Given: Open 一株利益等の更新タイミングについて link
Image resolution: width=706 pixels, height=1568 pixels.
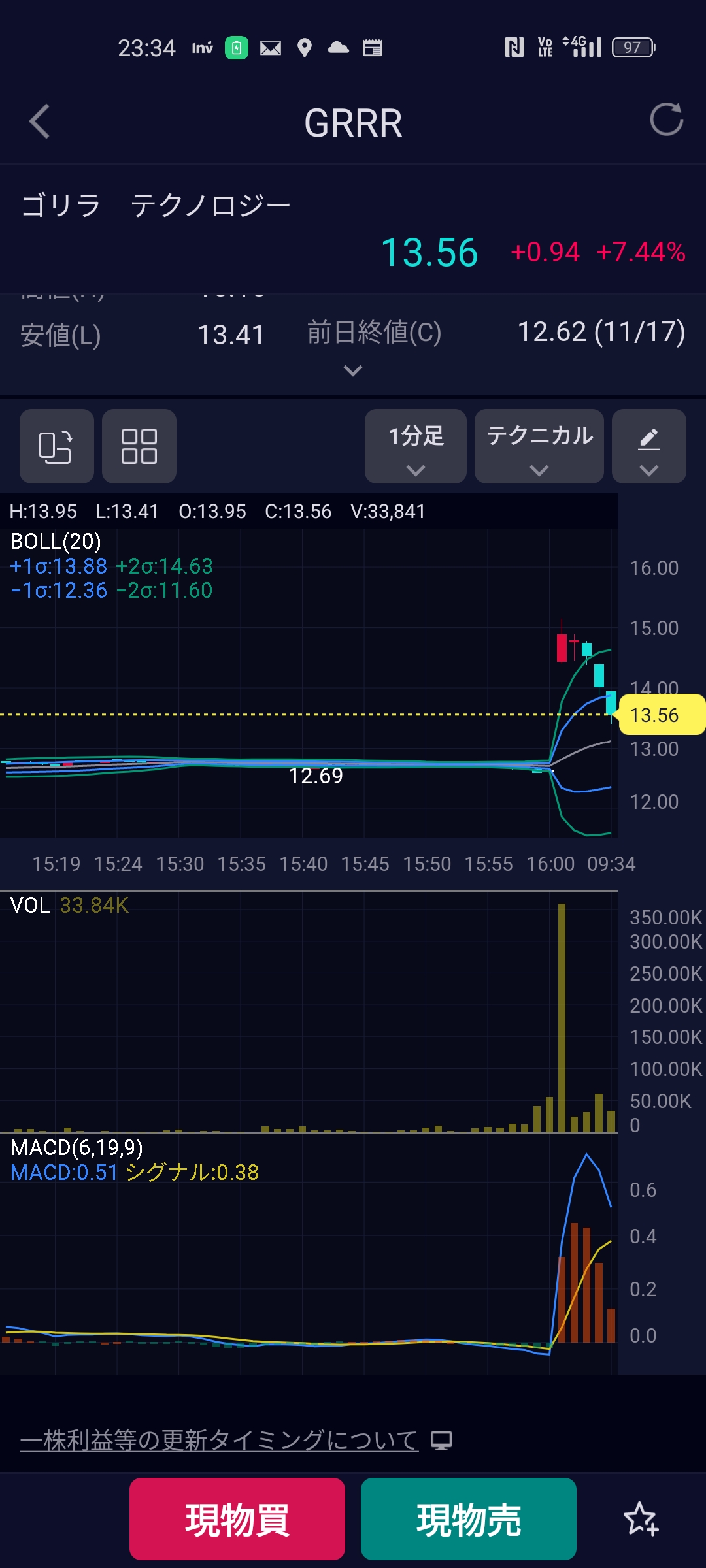Looking at the screenshot, I should pos(220,1440).
